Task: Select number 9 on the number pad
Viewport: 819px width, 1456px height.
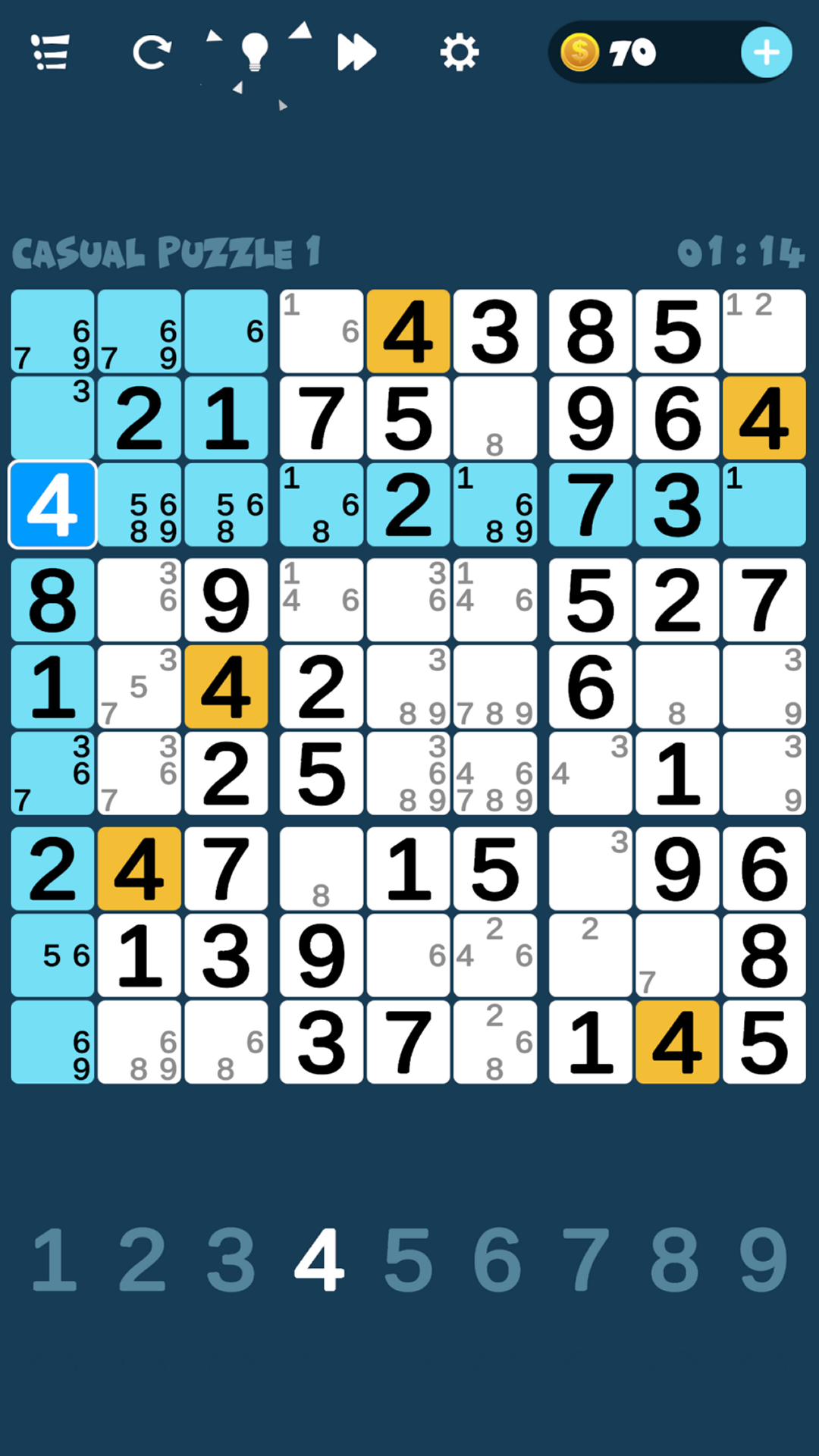Action: 764,1260
